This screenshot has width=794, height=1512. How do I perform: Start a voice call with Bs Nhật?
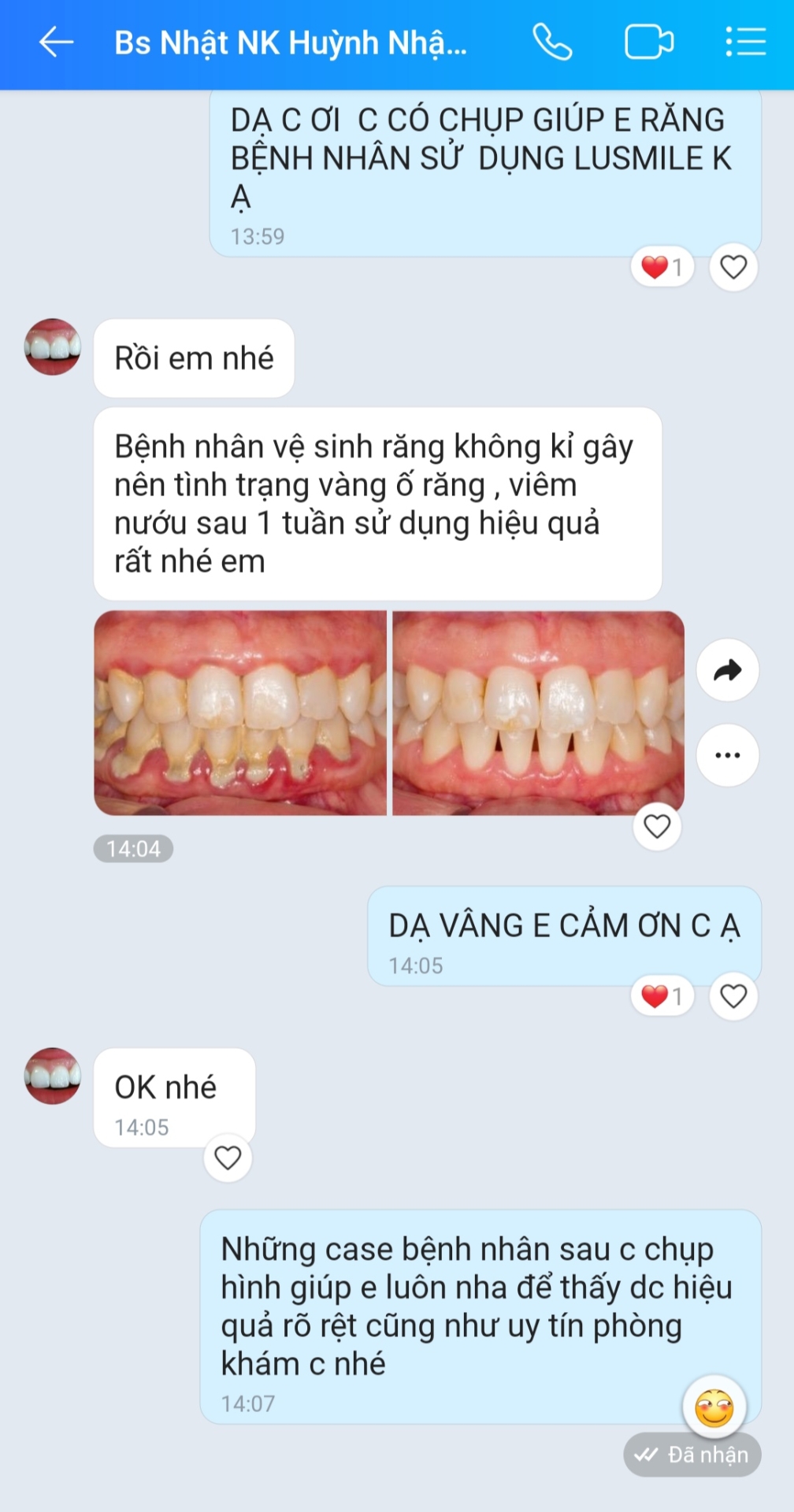click(552, 42)
